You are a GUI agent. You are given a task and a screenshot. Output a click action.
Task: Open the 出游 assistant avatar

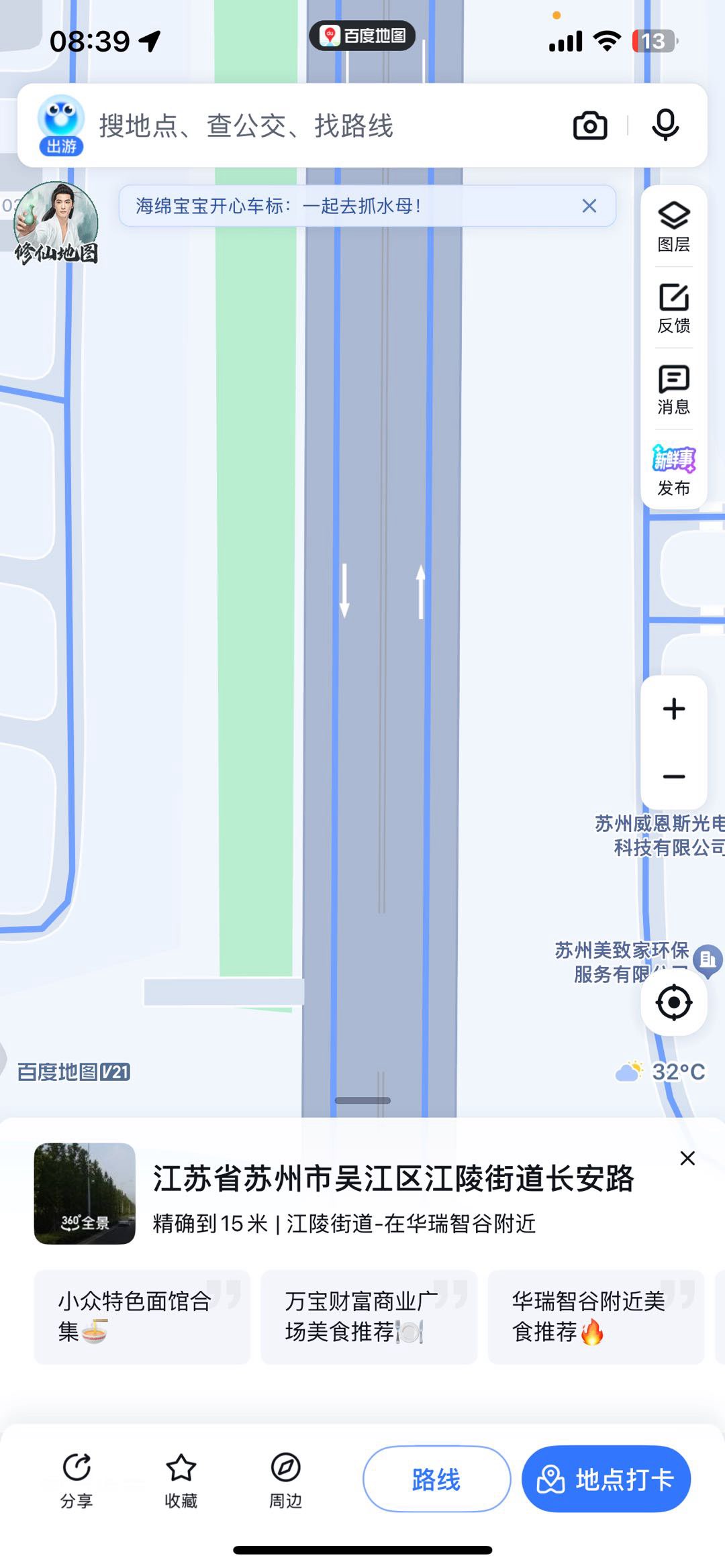[61, 125]
